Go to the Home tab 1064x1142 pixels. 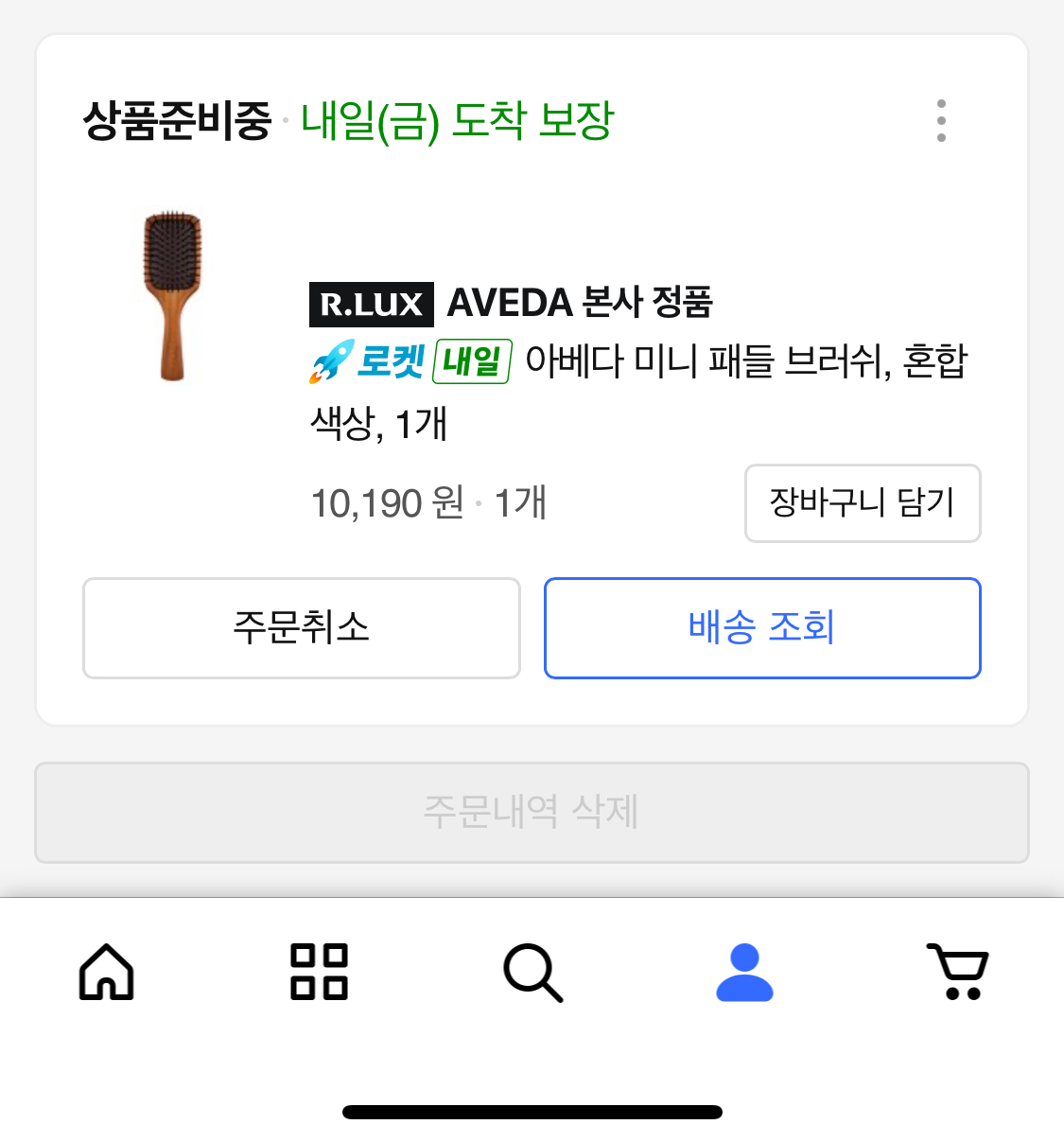(x=106, y=972)
